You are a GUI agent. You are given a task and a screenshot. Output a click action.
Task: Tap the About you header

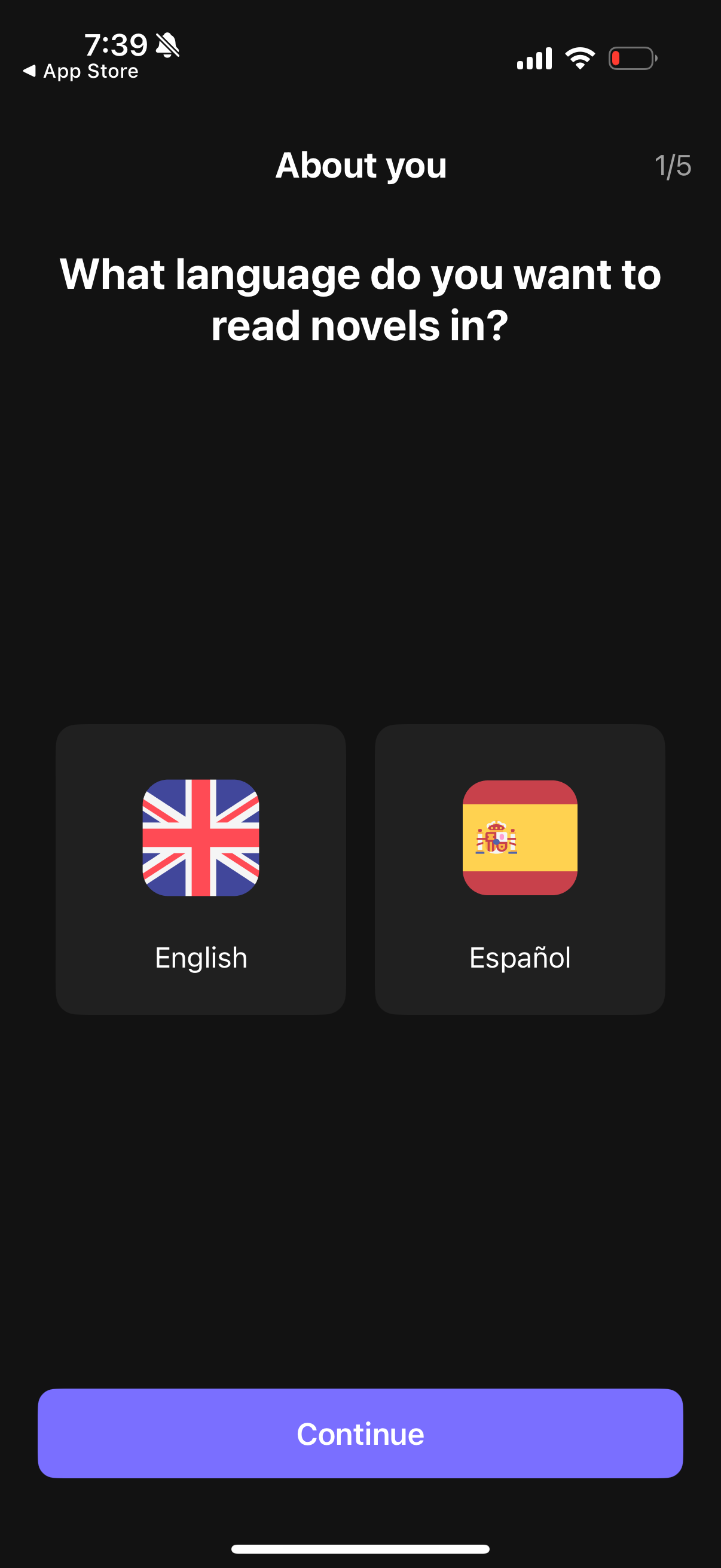[360, 165]
